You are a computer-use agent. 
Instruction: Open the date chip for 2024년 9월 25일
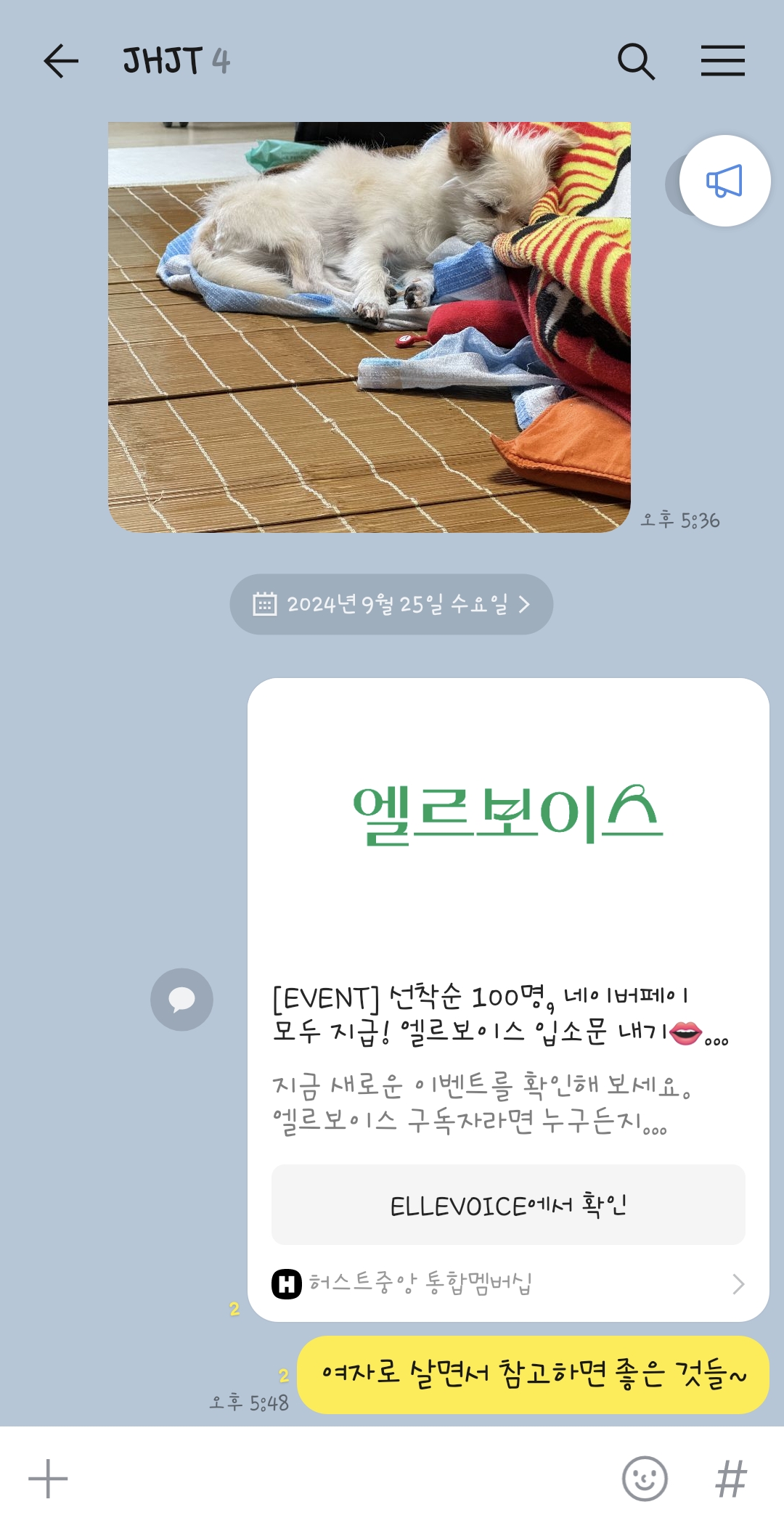tap(391, 604)
